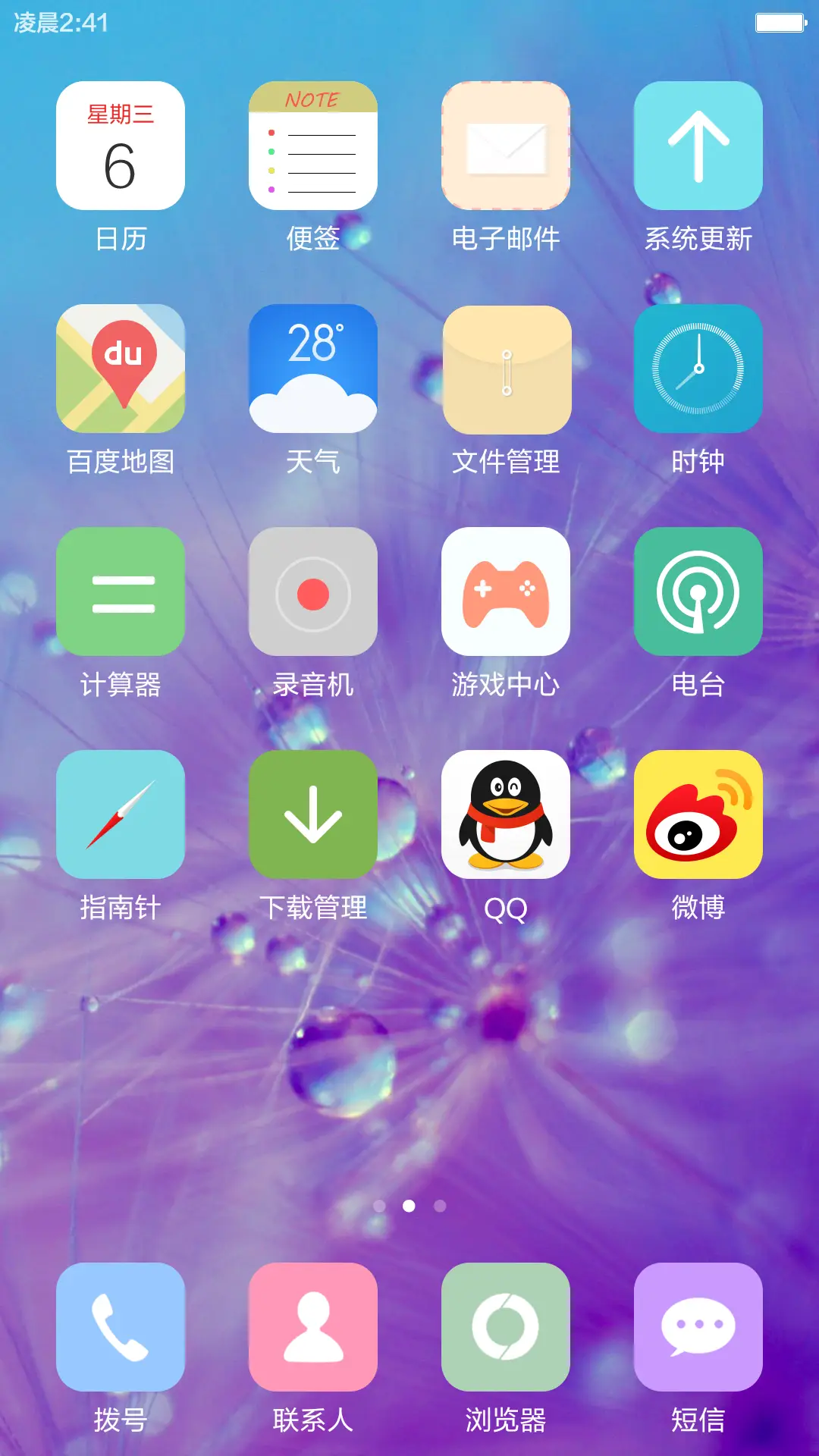Image resolution: width=819 pixels, height=1456 pixels.
Task: Launch the Calculator (计算器) app
Action: click(x=120, y=591)
